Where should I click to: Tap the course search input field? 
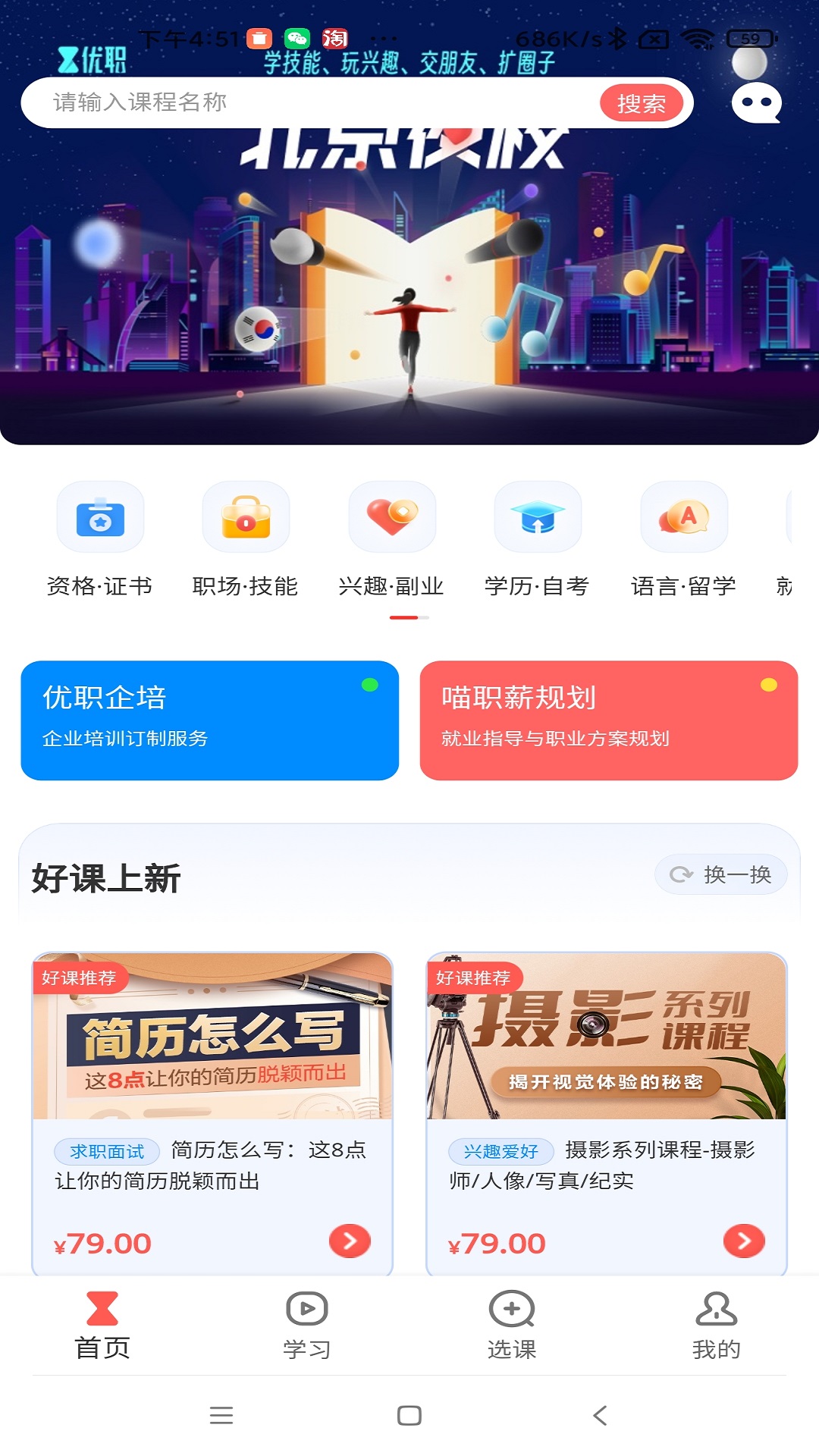coord(303,103)
